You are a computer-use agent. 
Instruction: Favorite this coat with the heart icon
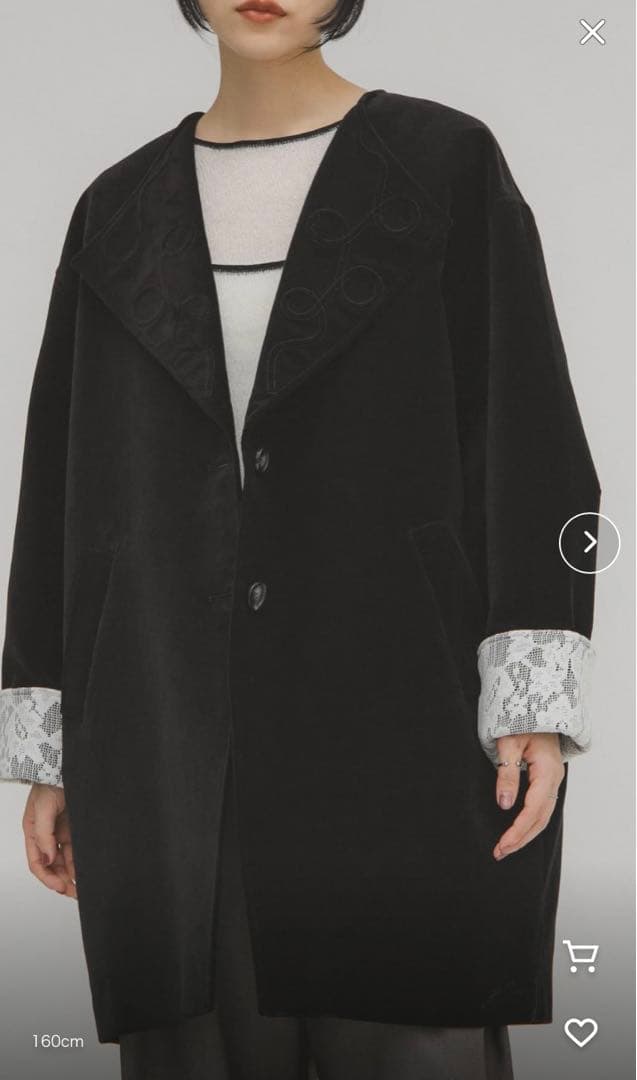[x=581, y=1031]
